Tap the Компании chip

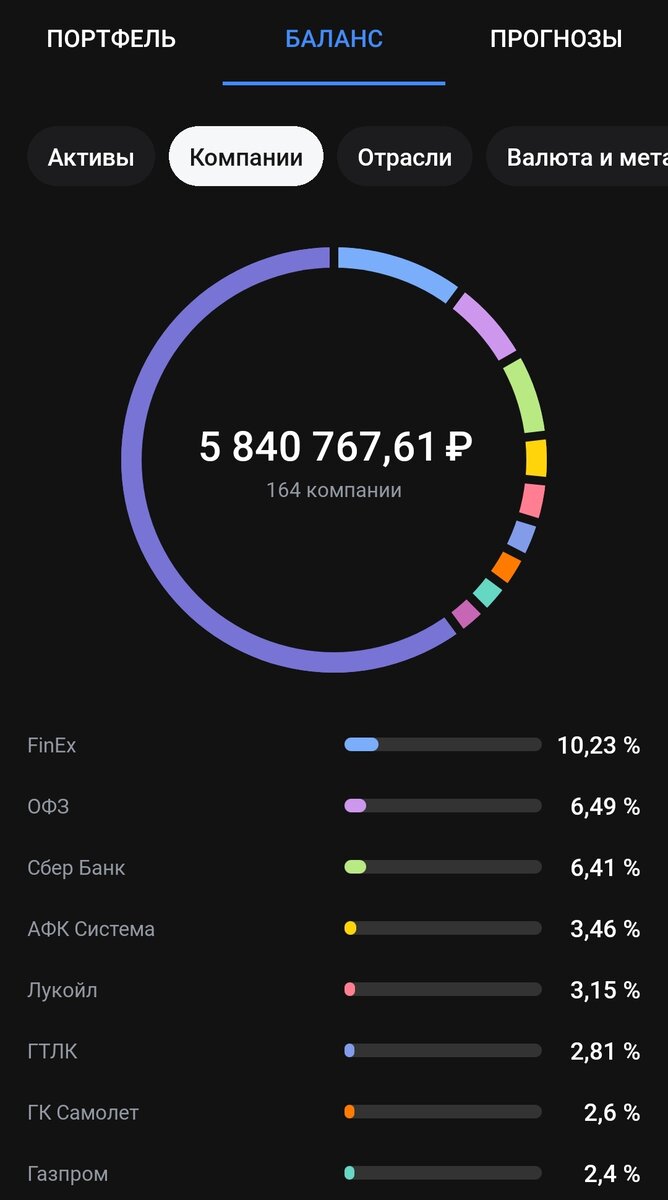click(246, 157)
